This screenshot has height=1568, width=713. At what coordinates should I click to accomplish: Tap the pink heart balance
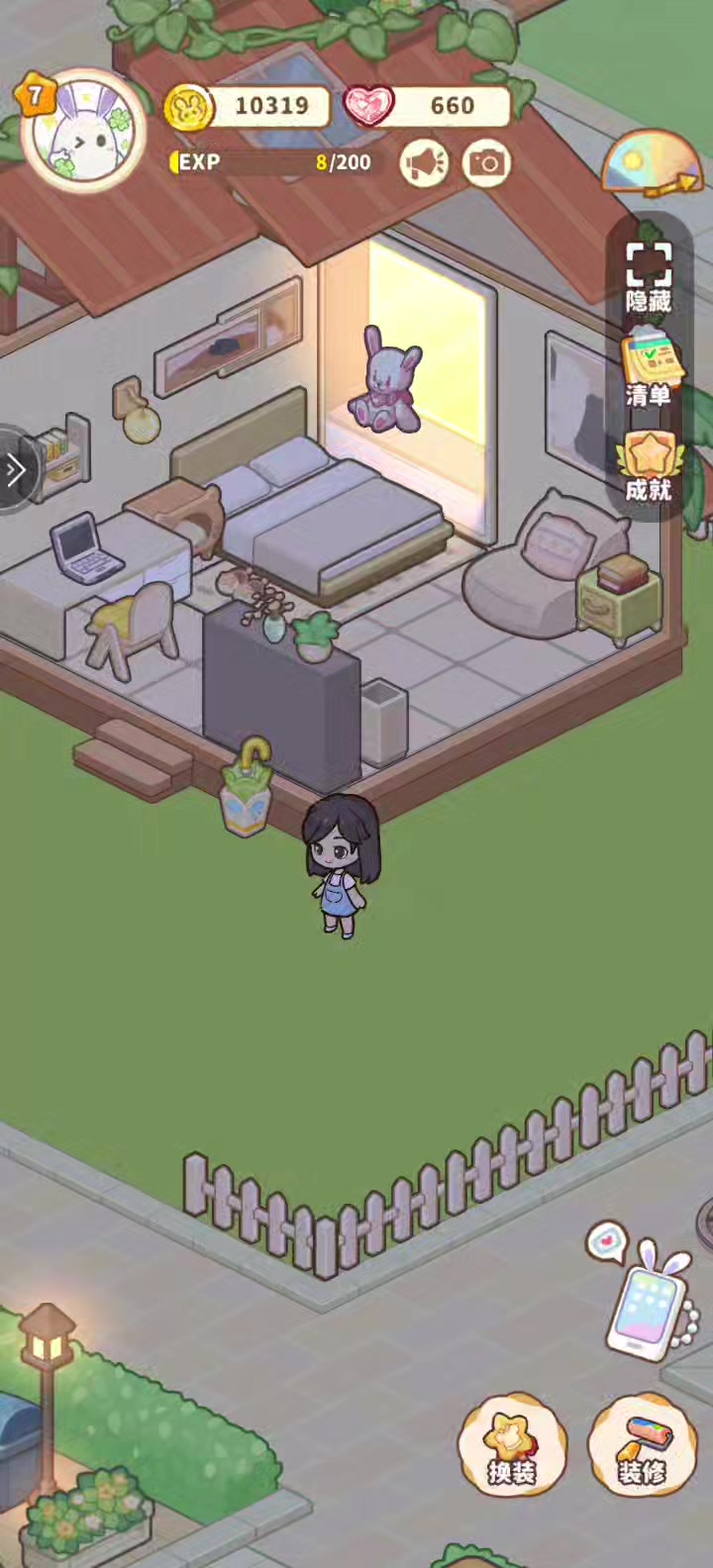[x=428, y=106]
